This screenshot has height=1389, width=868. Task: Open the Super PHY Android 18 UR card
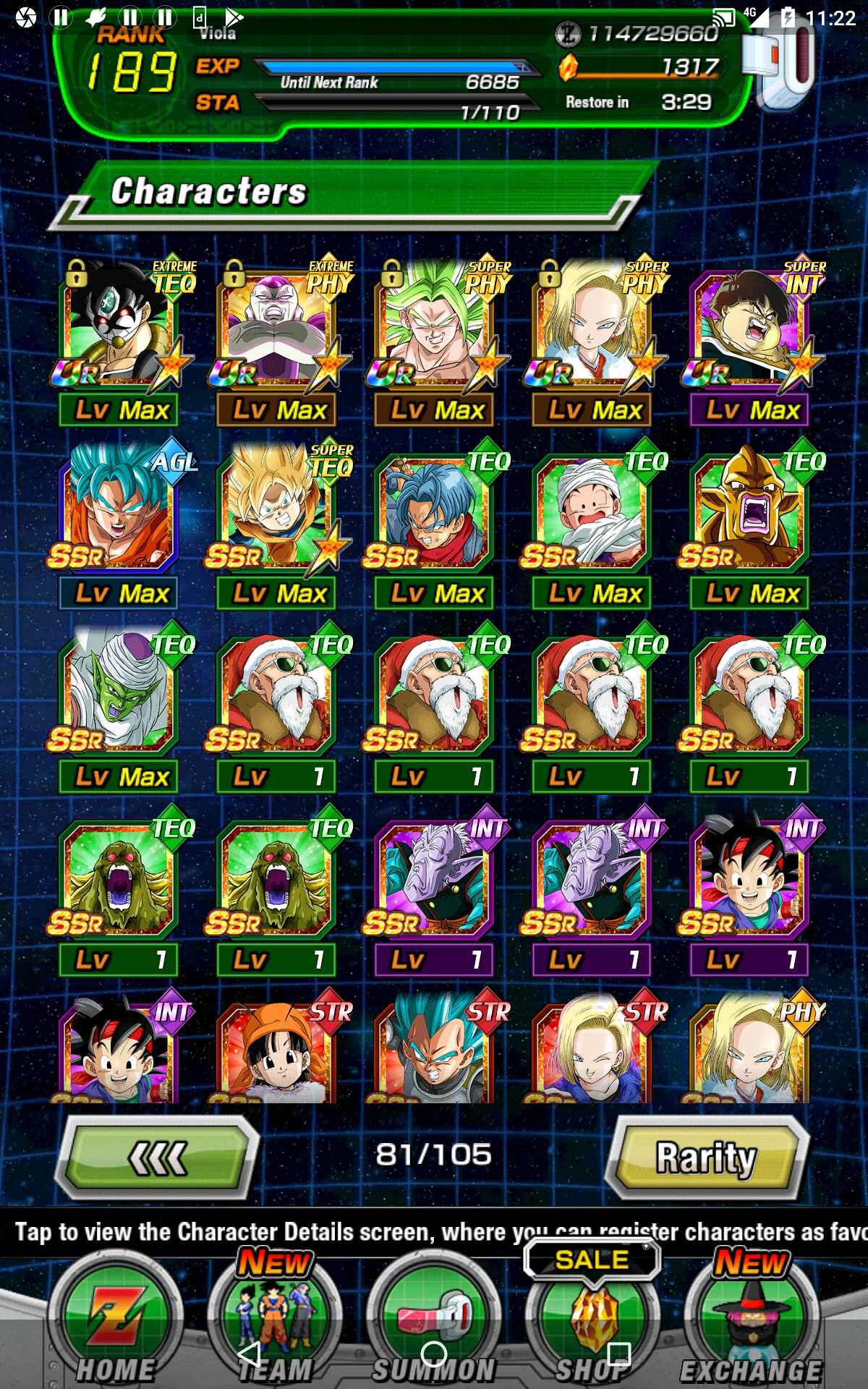pos(595,340)
